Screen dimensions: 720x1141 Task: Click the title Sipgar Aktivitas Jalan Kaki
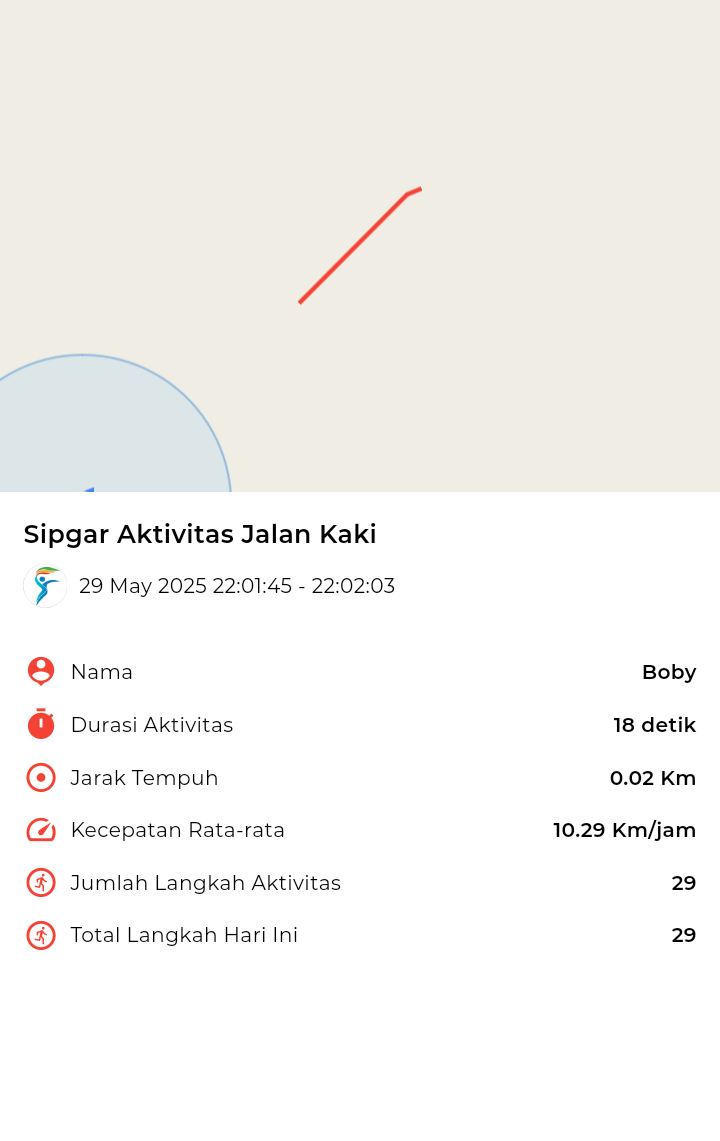(200, 534)
